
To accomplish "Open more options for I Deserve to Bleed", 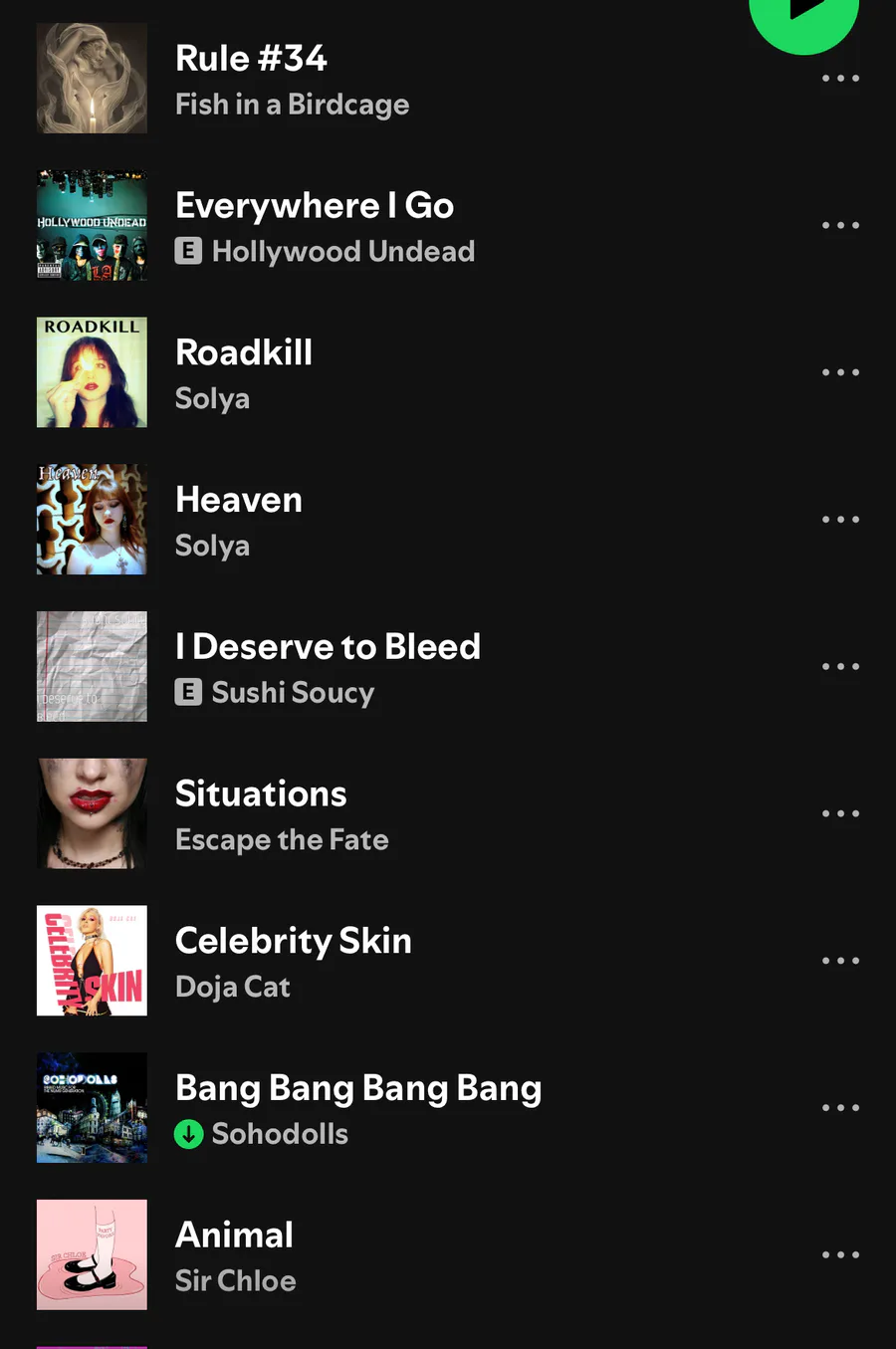I will (x=840, y=667).
